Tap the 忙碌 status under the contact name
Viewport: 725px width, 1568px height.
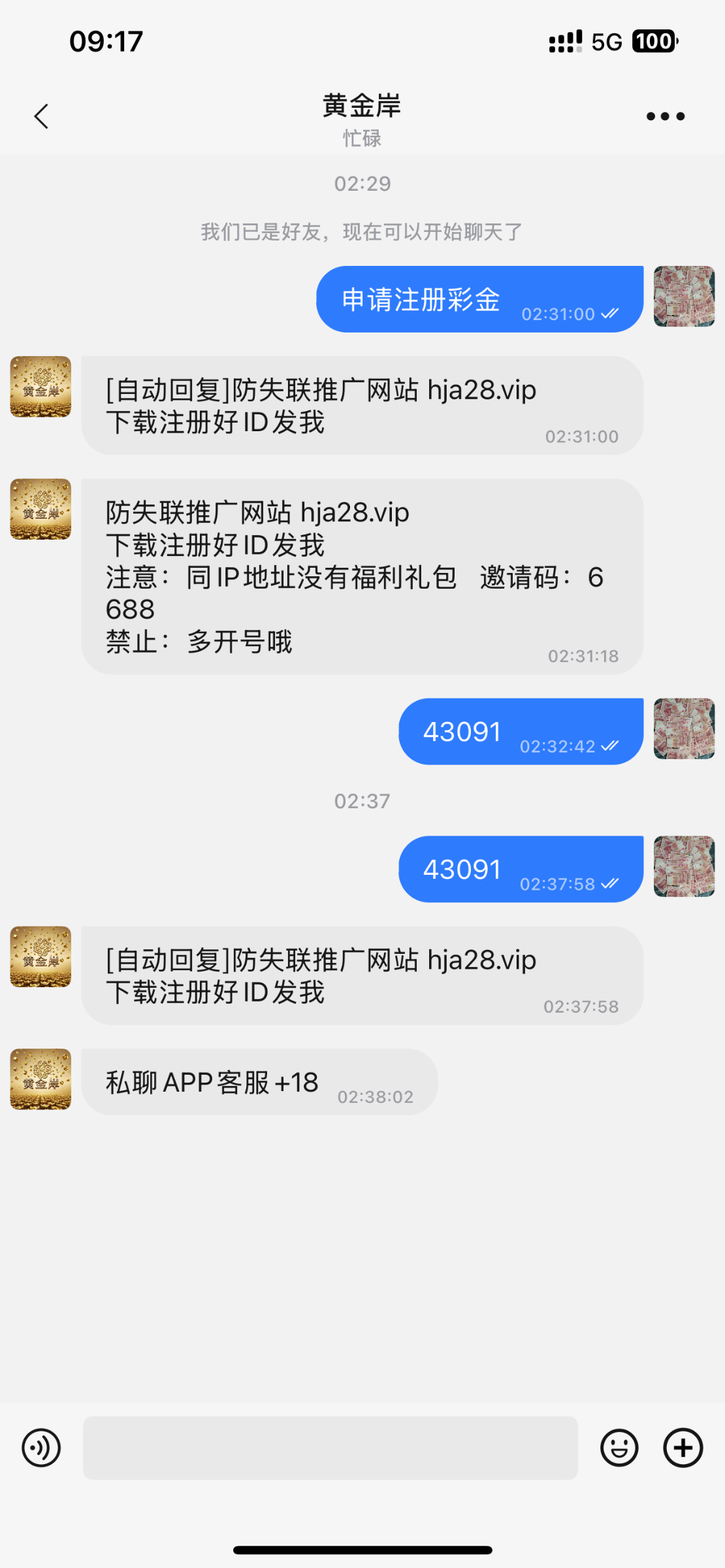(x=362, y=139)
